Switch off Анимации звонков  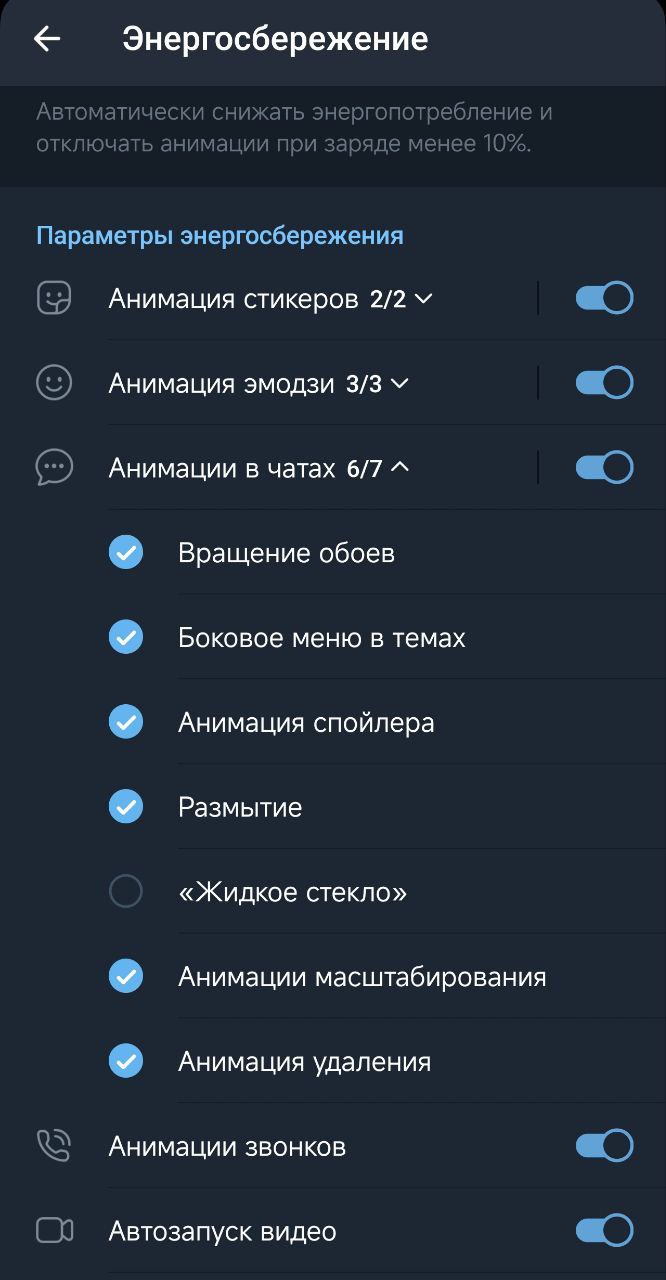(604, 1146)
